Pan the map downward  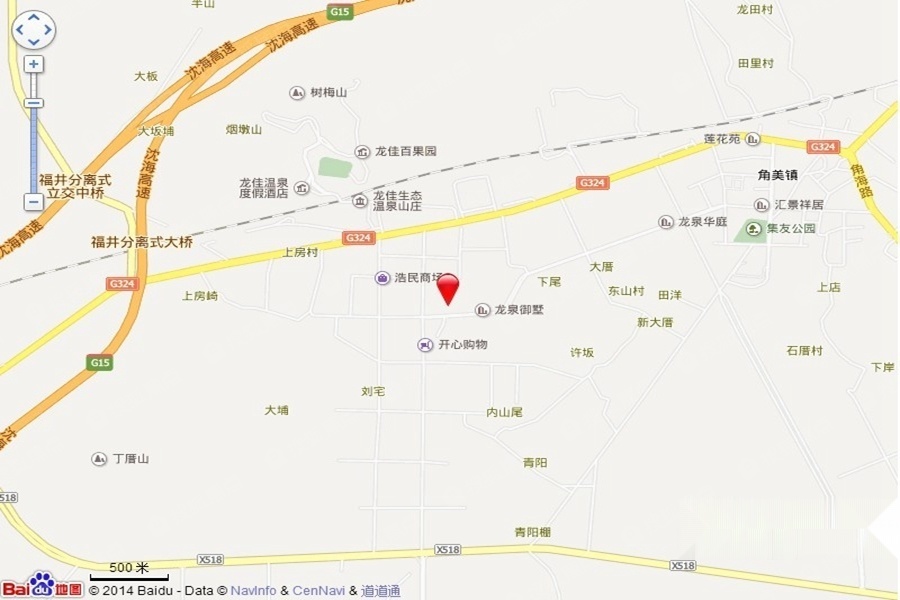coord(34,43)
